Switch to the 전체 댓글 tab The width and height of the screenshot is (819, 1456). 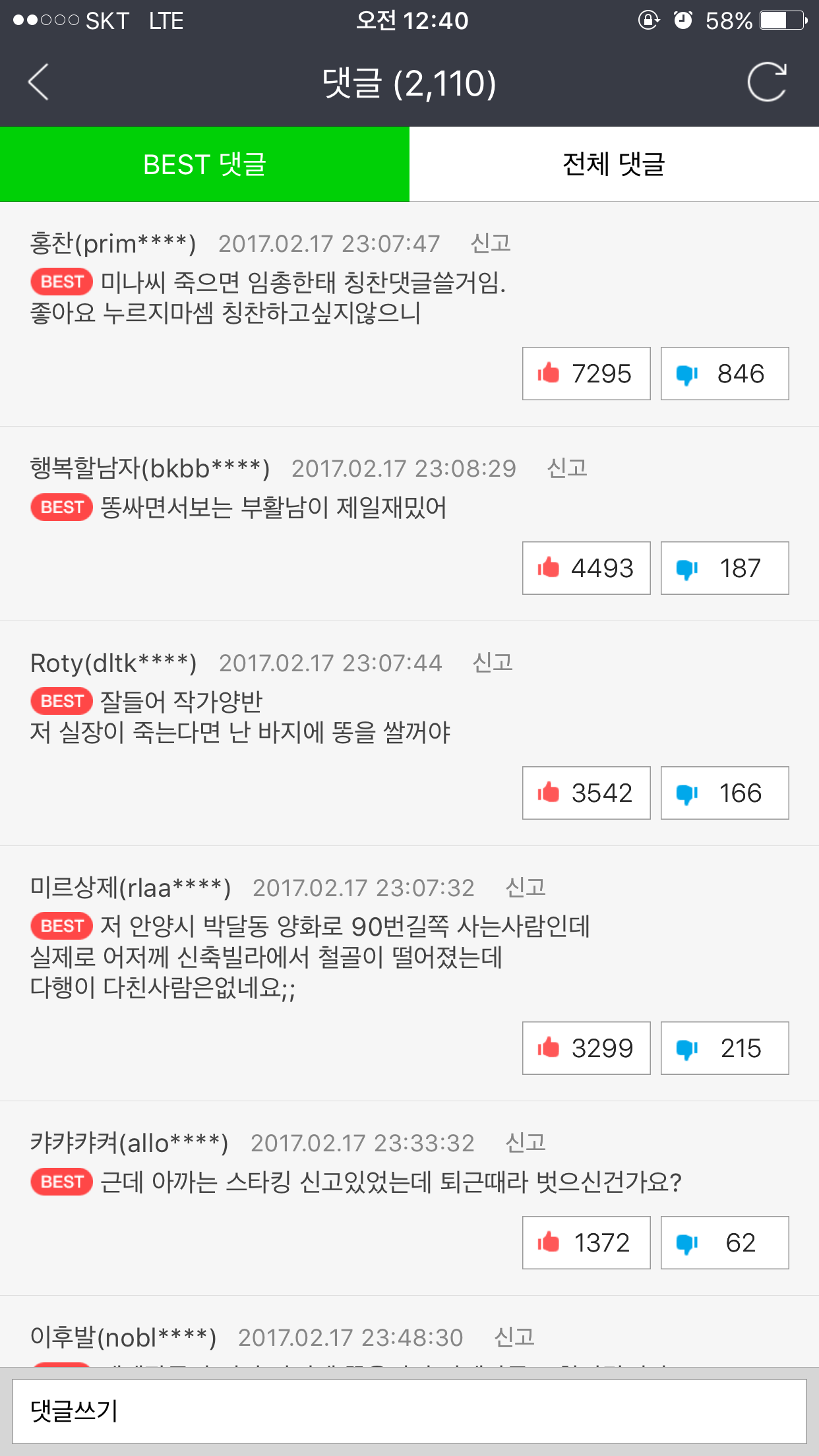click(614, 164)
